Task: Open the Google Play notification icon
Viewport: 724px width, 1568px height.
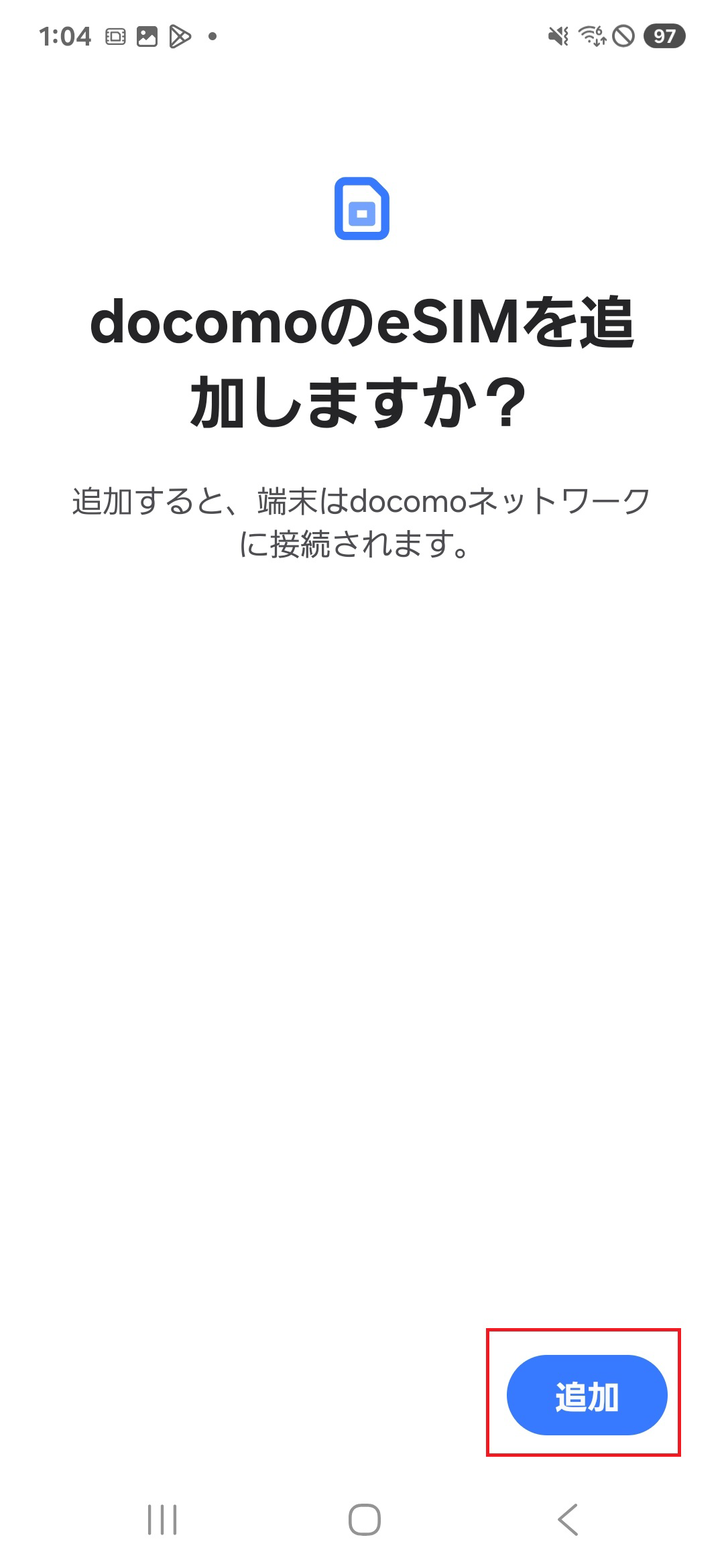Action: tap(181, 35)
